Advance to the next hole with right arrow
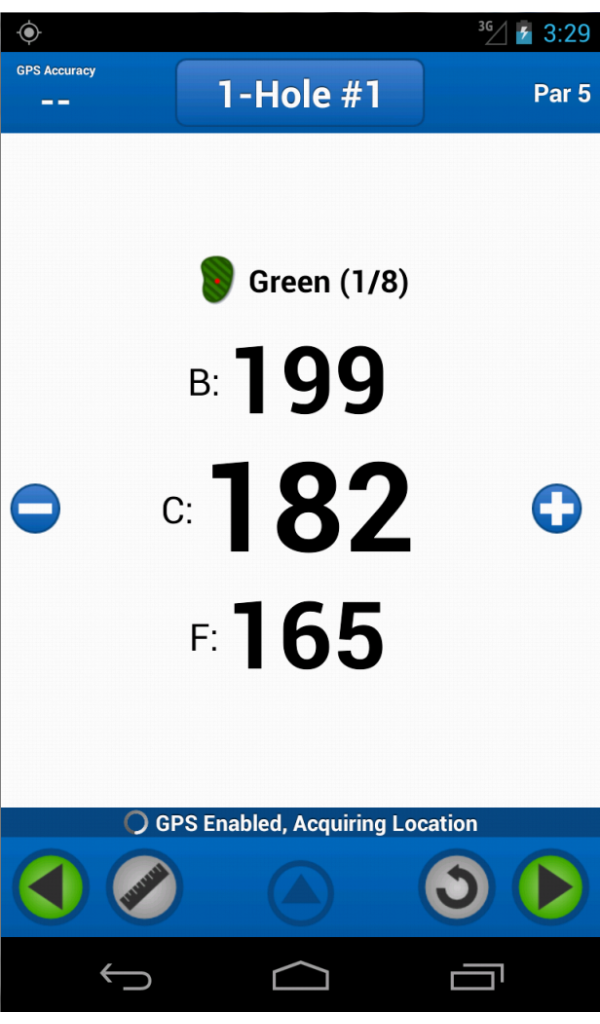 coord(550,888)
